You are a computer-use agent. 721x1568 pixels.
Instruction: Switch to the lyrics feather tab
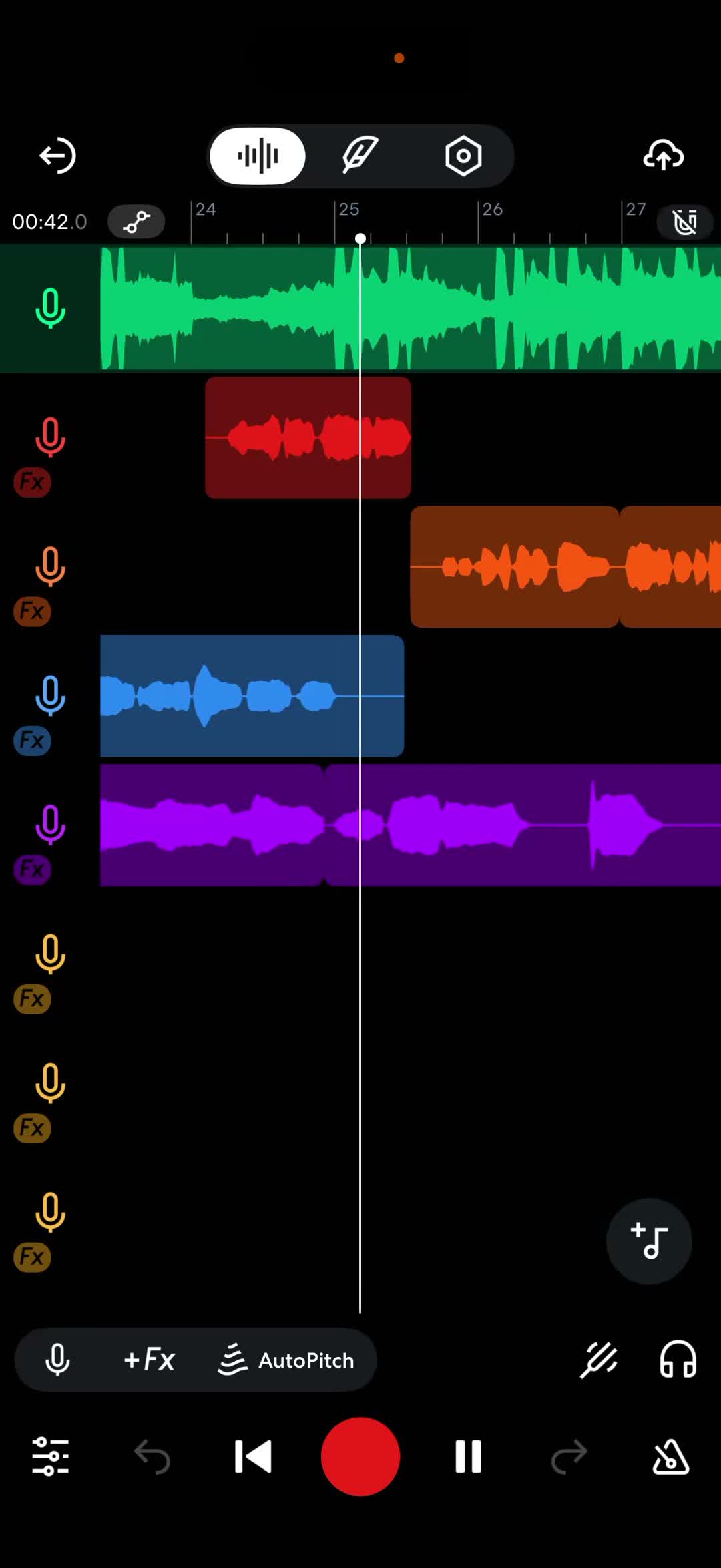pos(360,156)
